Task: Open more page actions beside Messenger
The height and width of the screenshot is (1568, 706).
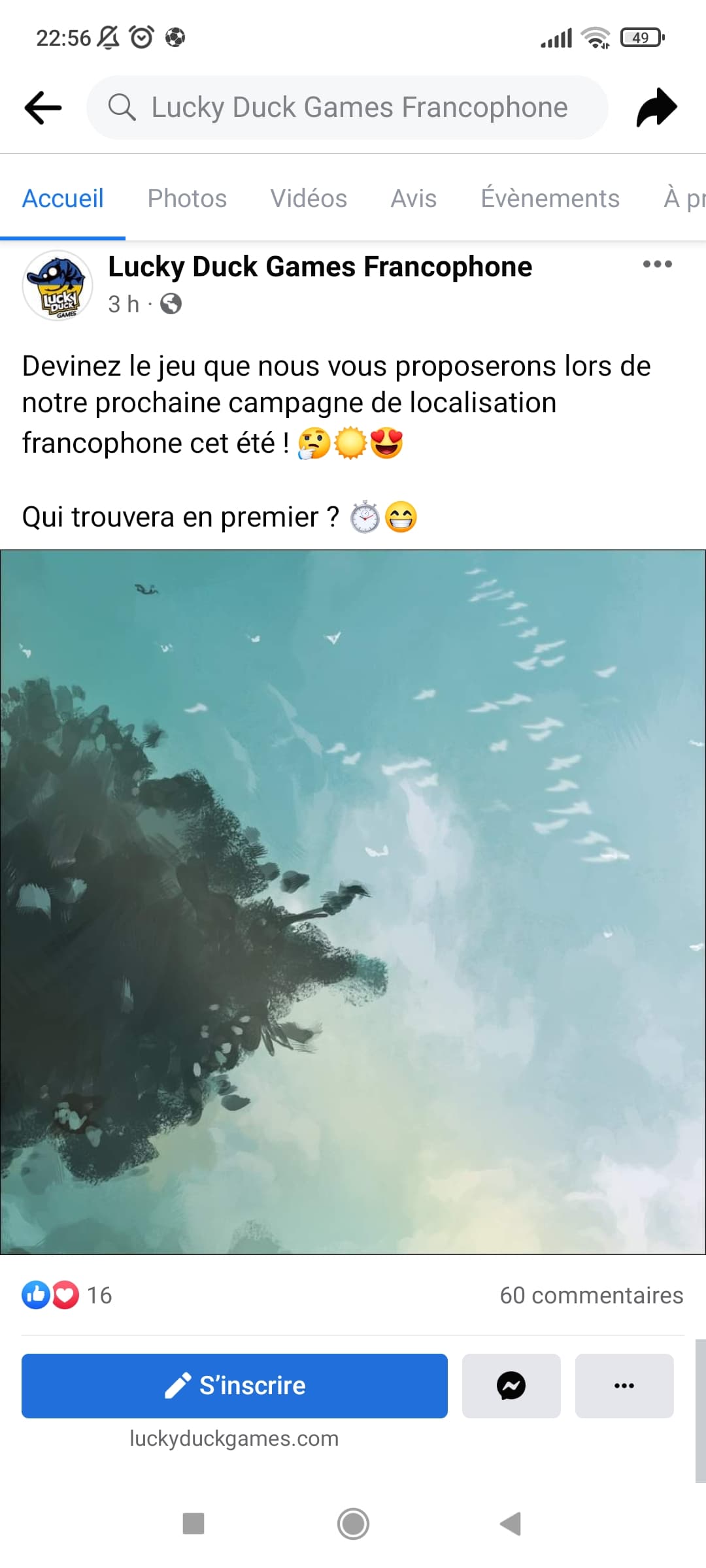Action: pyautogui.click(x=624, y=1385)
